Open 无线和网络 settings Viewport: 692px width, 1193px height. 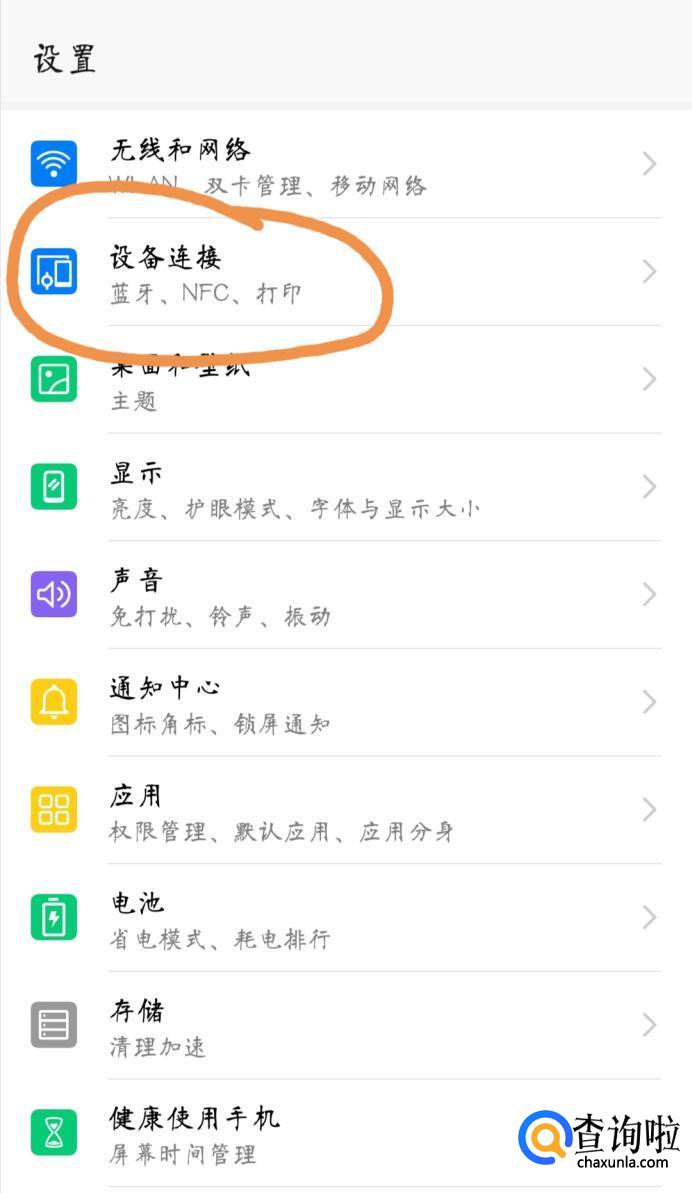click(x=345, y=165)
